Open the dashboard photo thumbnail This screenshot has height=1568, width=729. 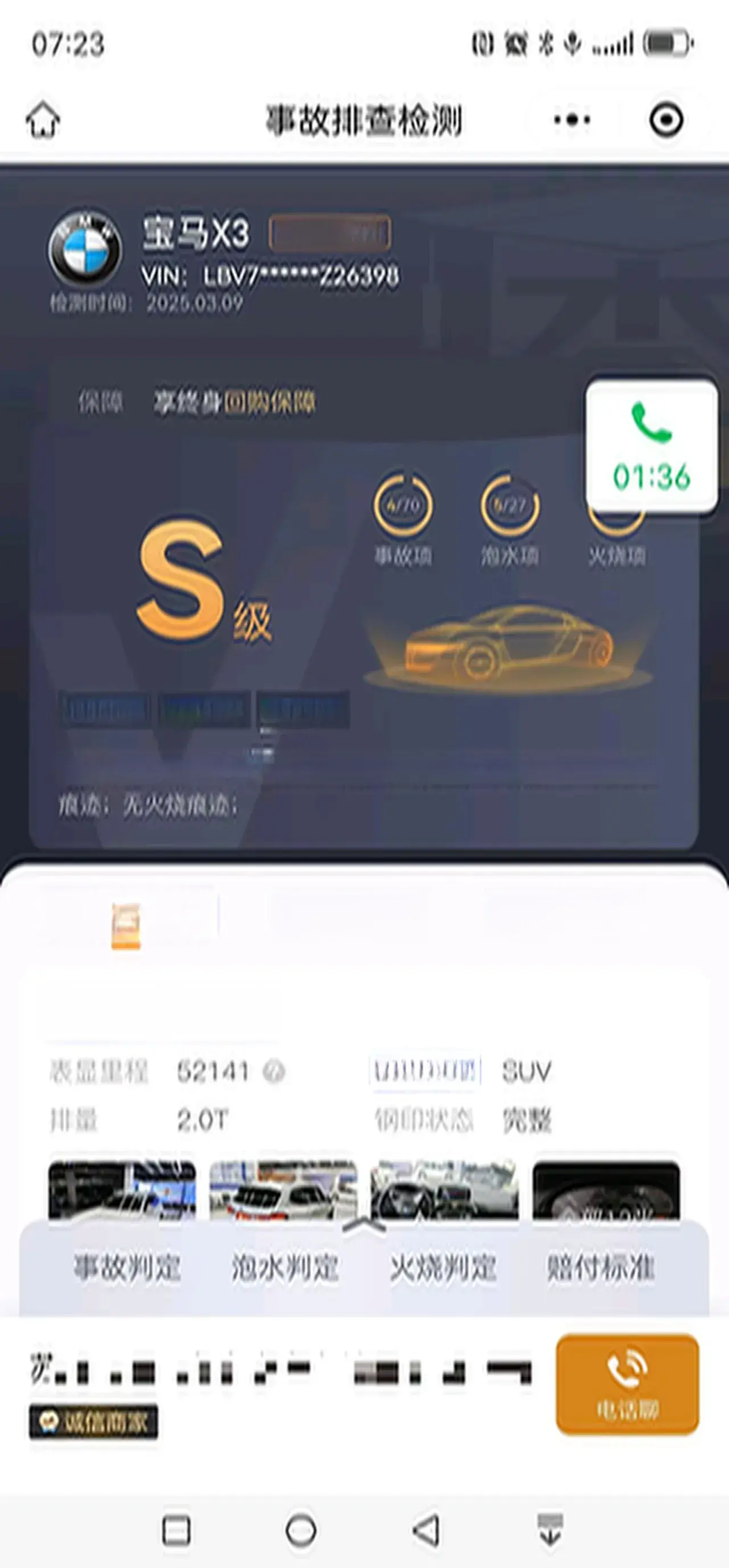coord(606,1190)
